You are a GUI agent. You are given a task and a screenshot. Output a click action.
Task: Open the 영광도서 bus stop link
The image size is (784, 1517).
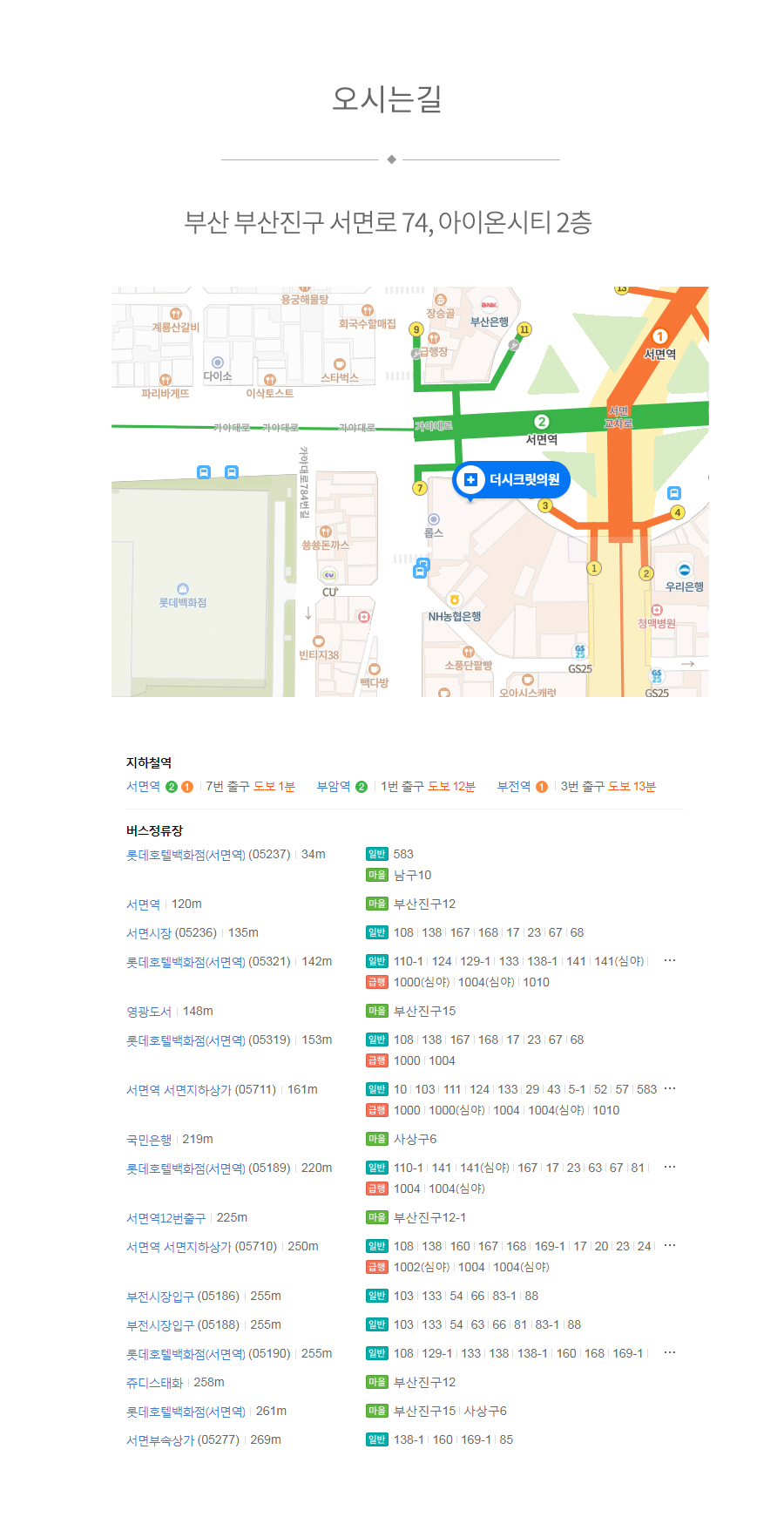pyautogui.click(x=149, y=1012)
